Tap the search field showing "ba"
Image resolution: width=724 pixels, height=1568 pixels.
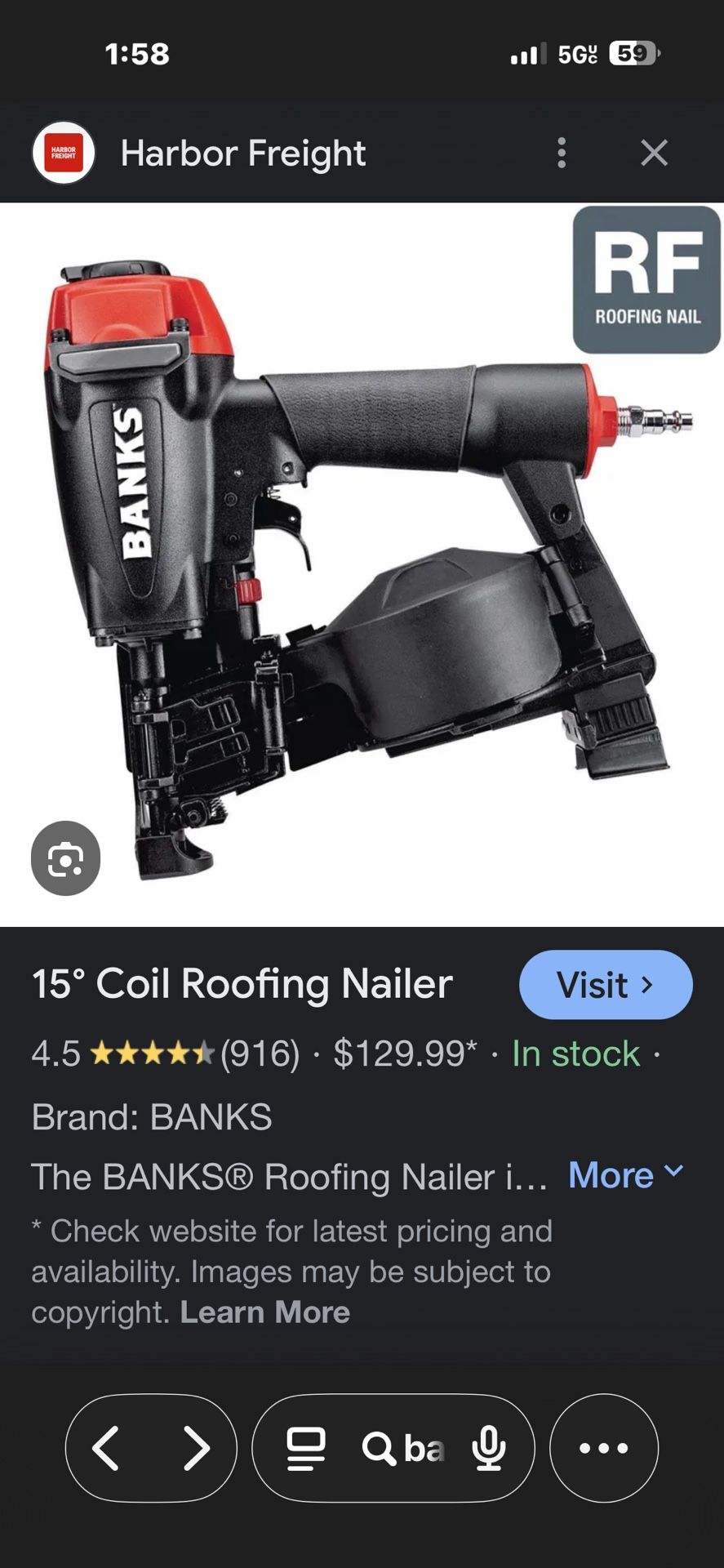coord(404,1449)
